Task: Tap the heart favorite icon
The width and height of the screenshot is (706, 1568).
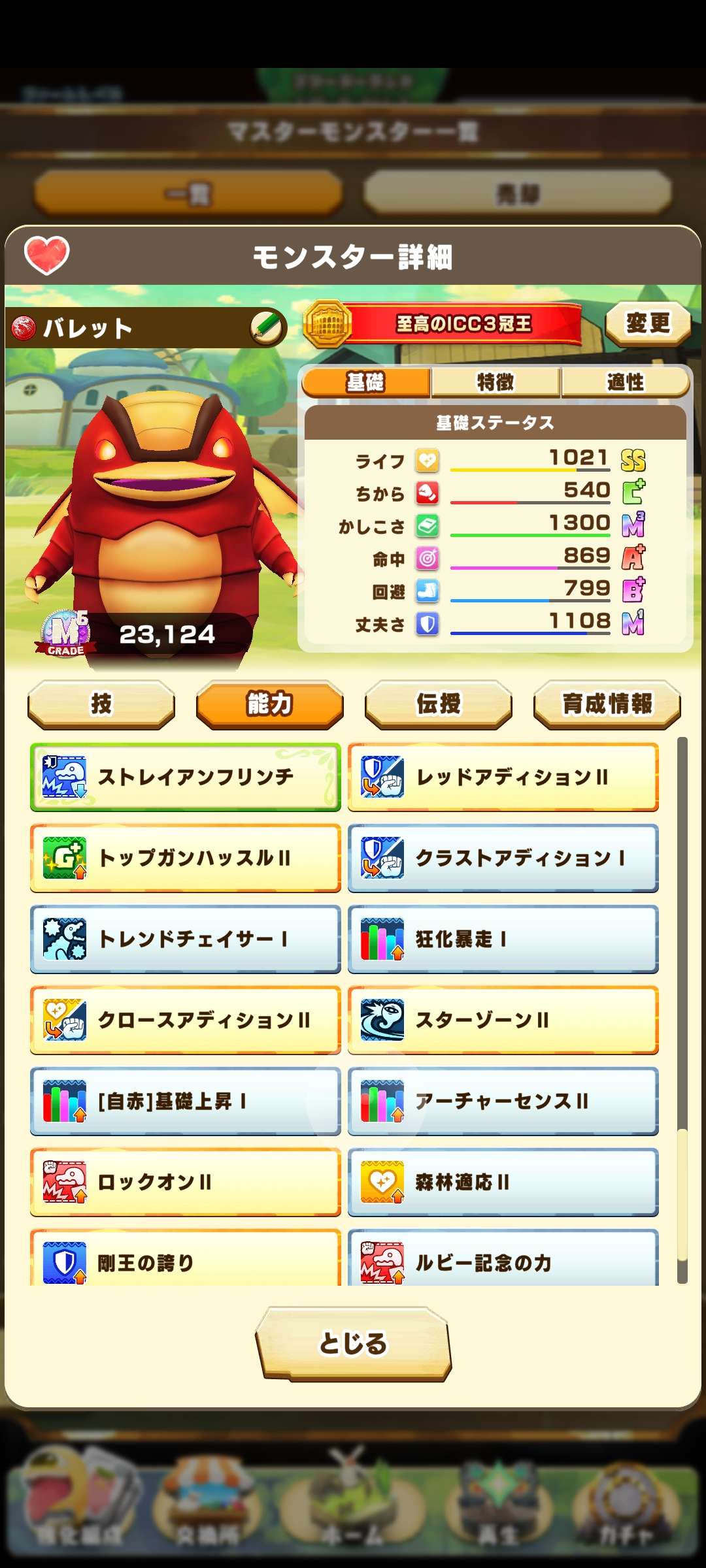Action: click(x=46, y=255)
